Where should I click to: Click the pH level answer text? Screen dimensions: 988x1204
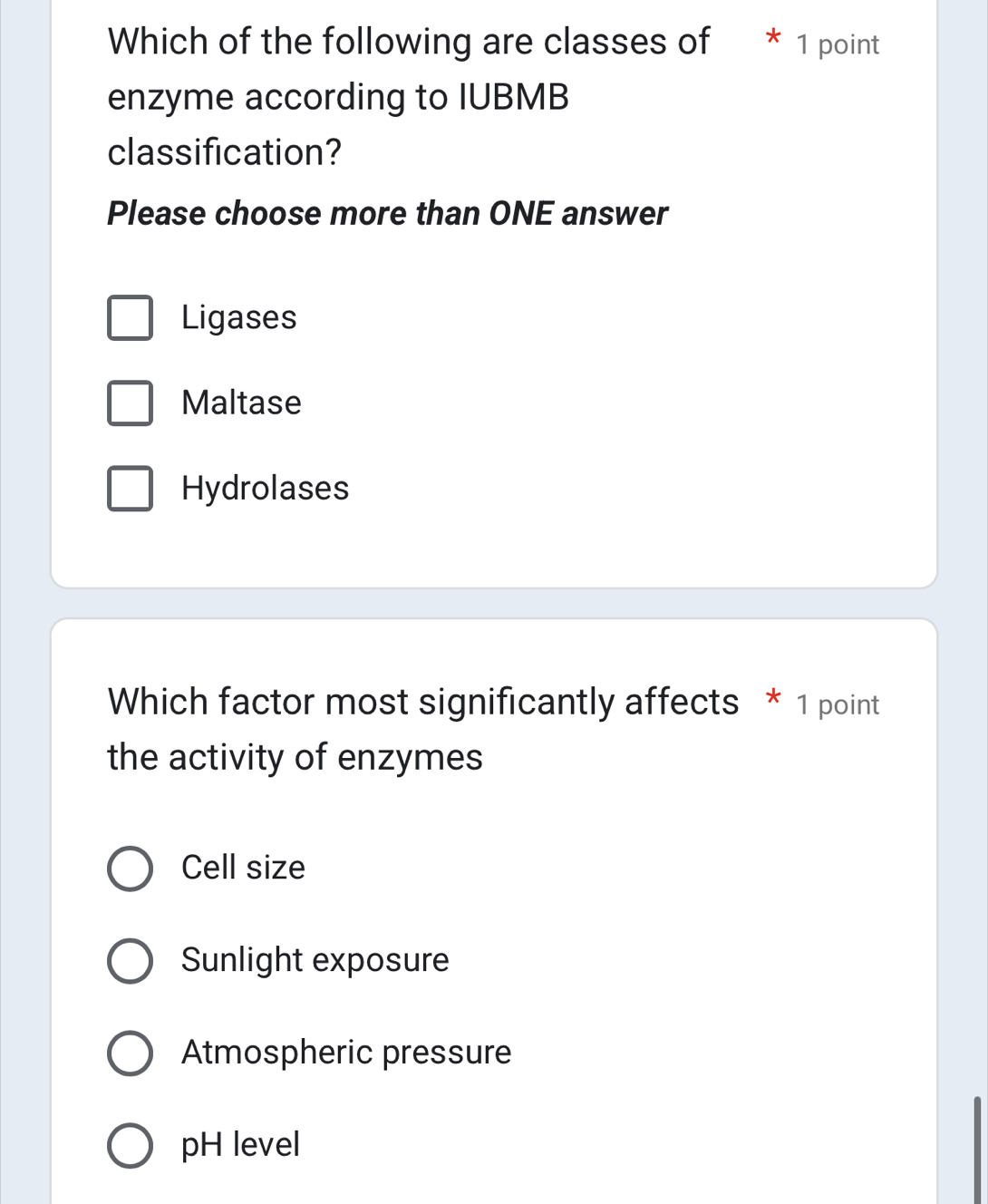click(x=240, y=1144)
